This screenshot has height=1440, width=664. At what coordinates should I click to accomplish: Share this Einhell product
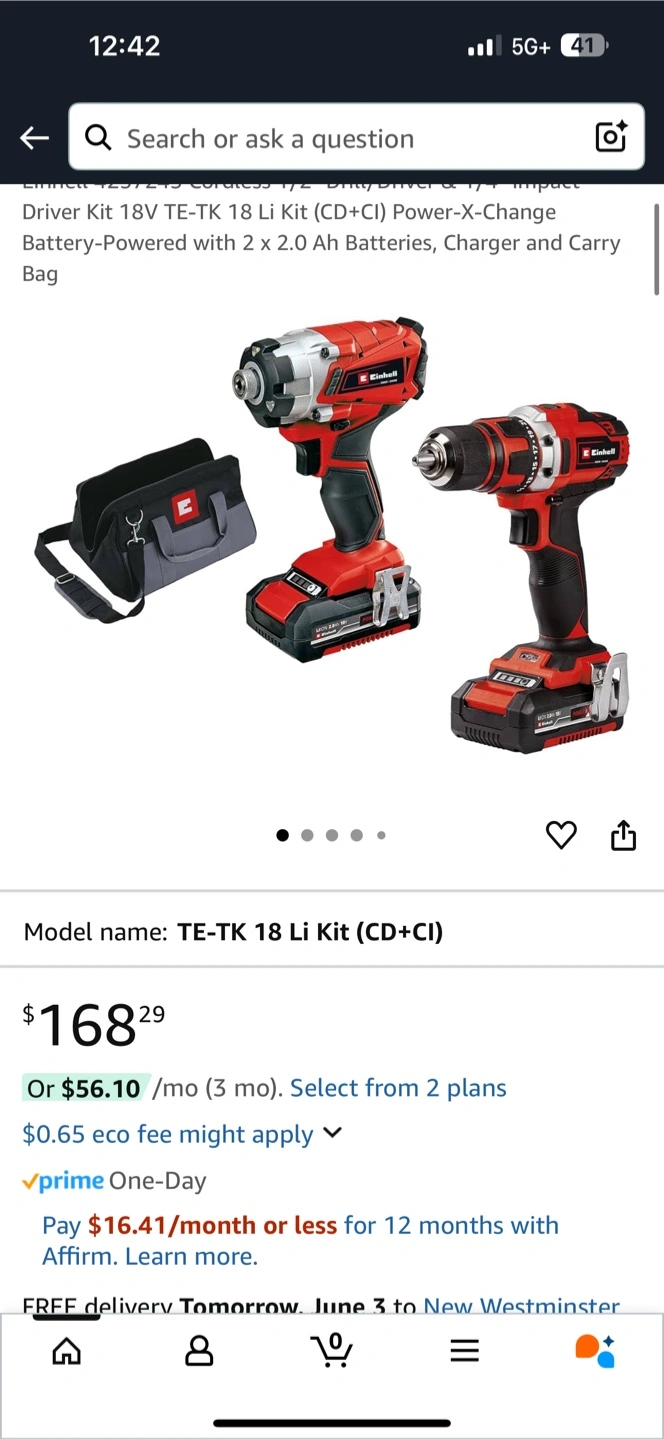click(x=623, y=835)
